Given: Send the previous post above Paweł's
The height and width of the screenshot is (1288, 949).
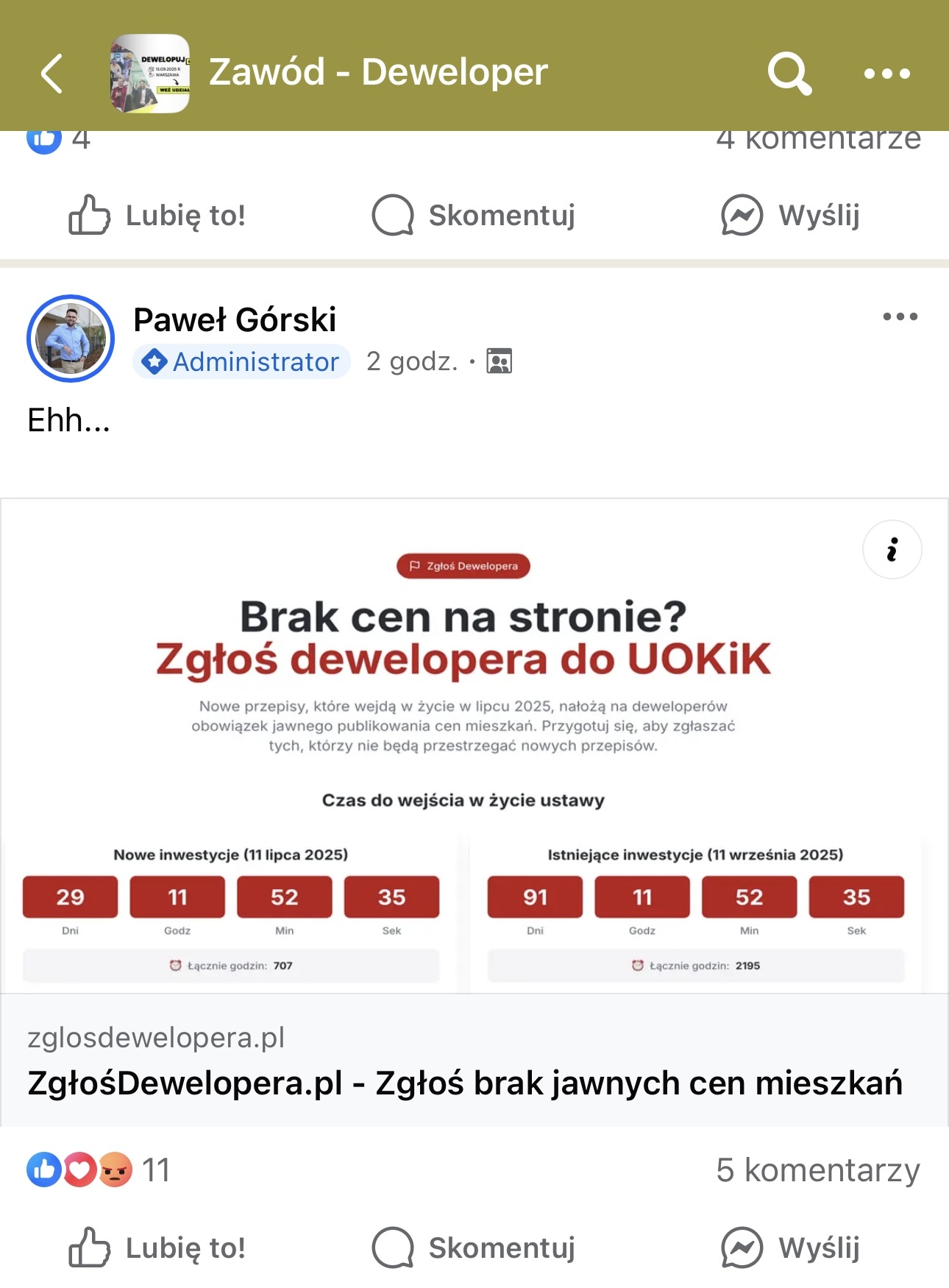Looking at the screenshot, I should pyautogui.click(x=790, y=216).
